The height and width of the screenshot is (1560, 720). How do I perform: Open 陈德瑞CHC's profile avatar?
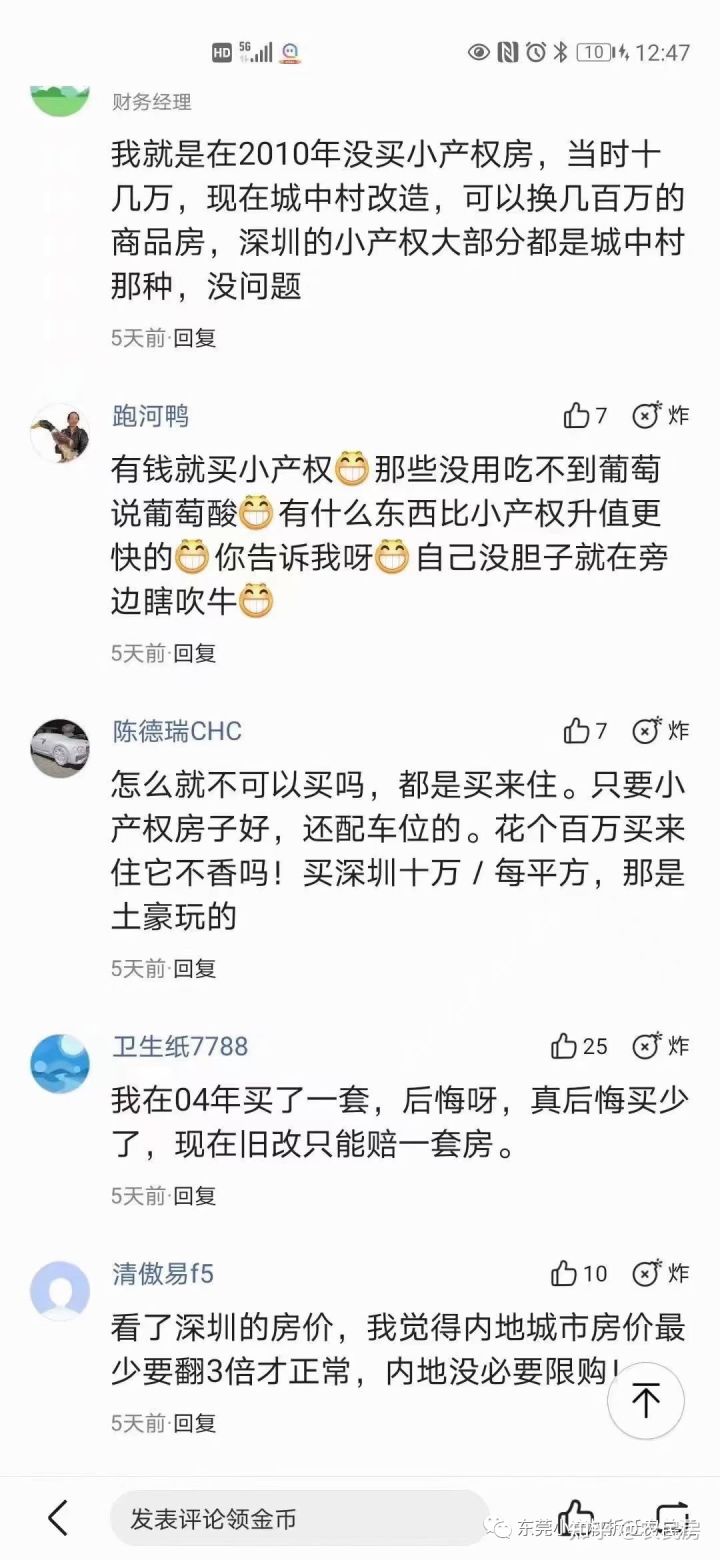pos(60,747)
